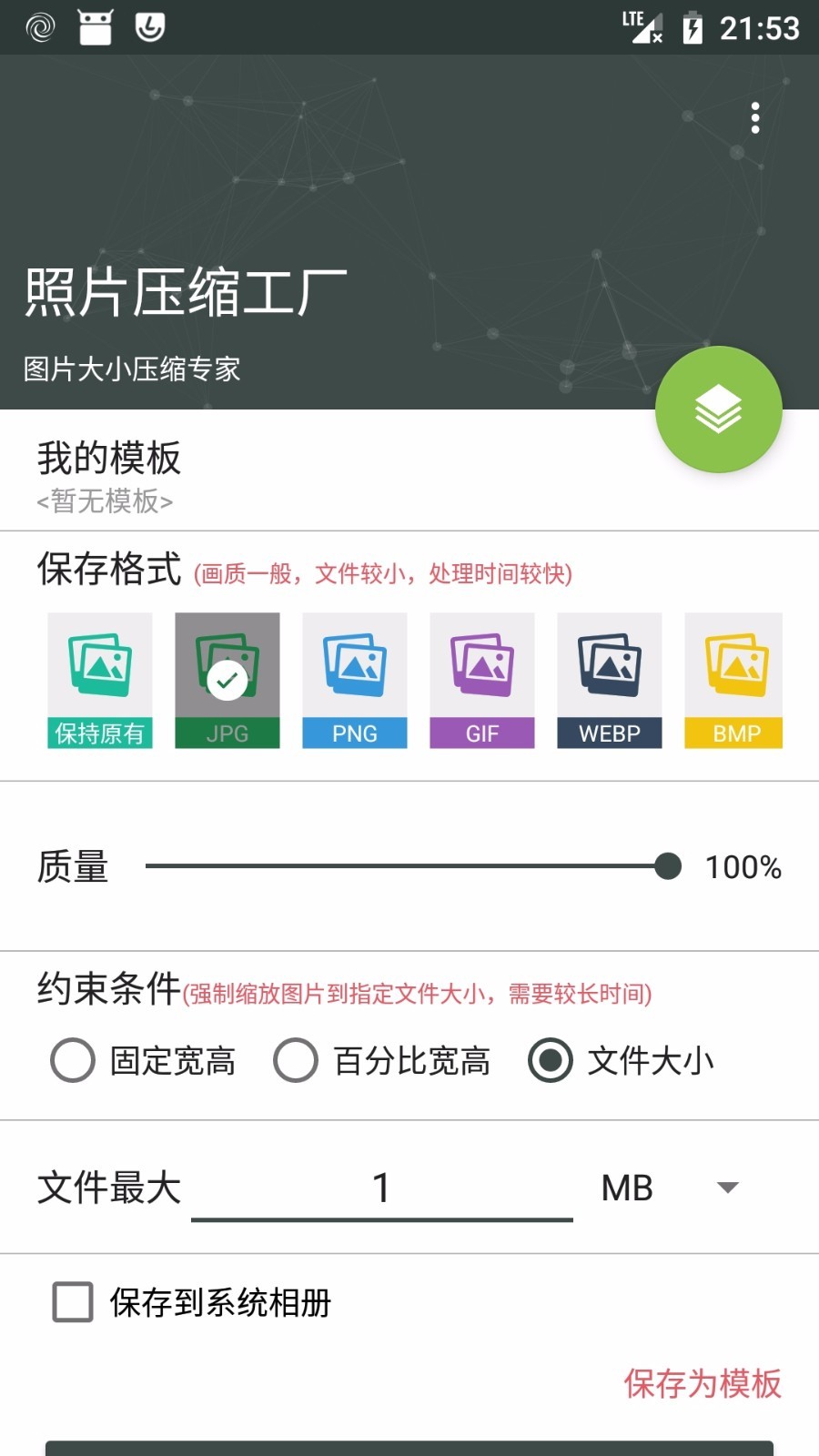This screenshot has height=1456, width=819.
Task: Select the GIF save format
Action: pyautogui.click(x=482, y=681)
